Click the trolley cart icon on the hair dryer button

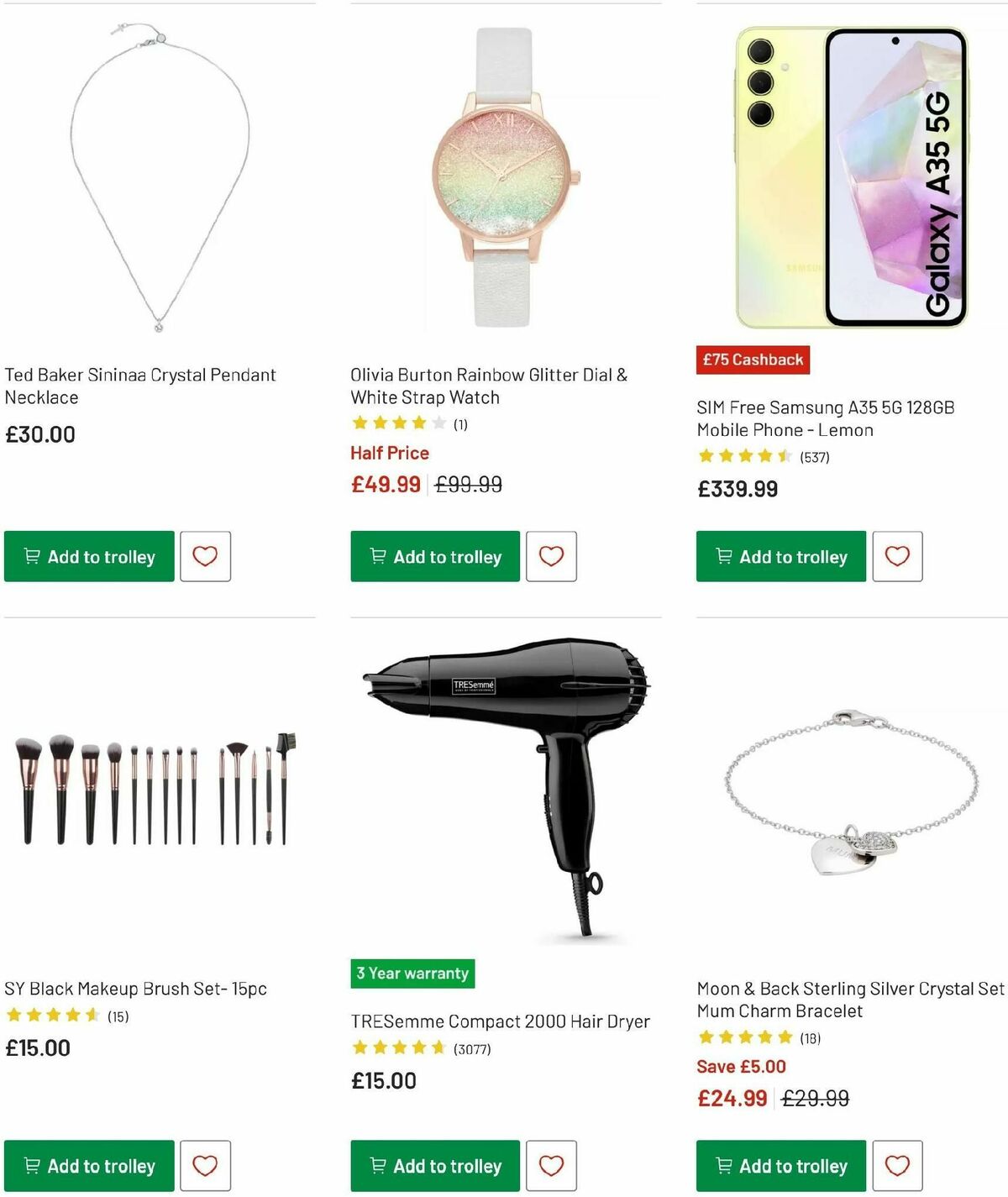click(x=376, y=1166)
